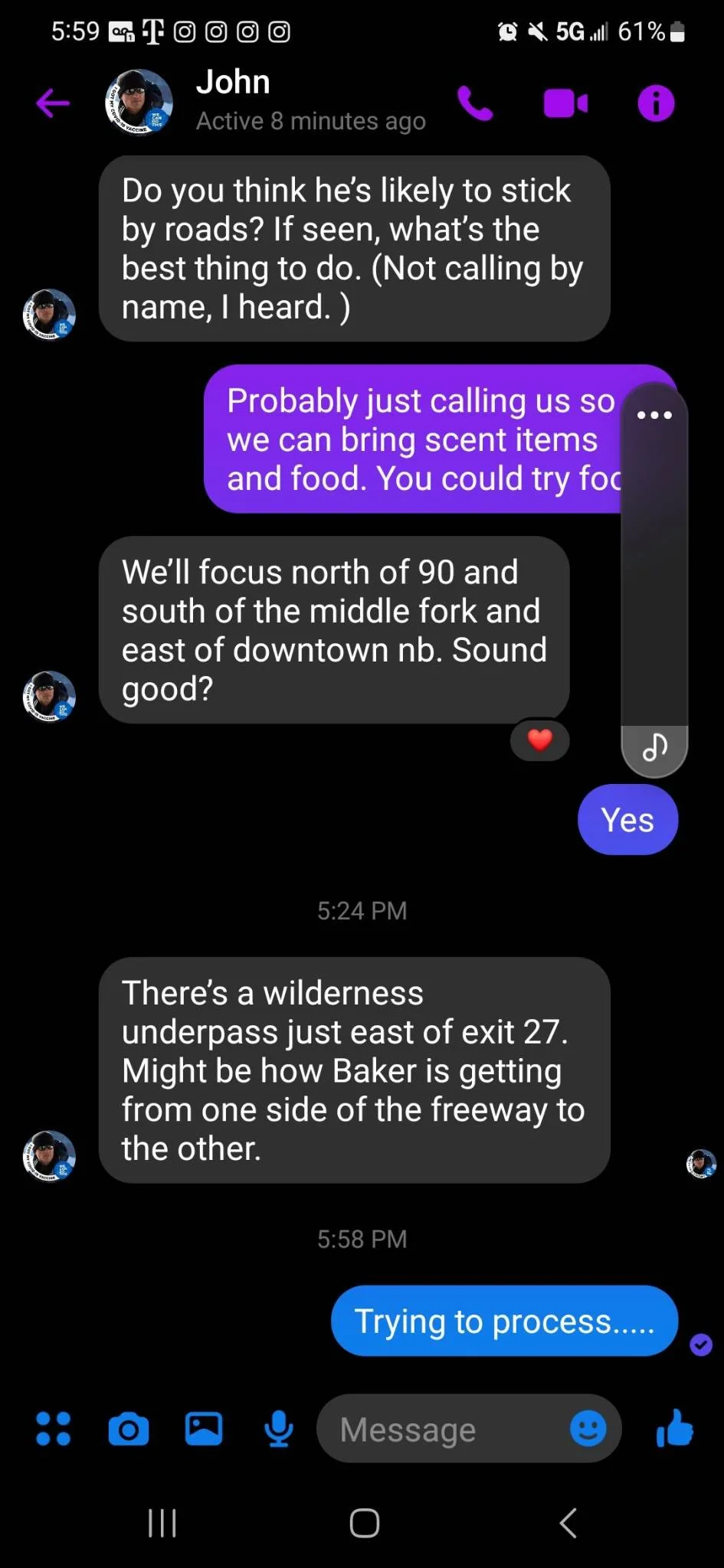Open John's profile from the header name

coord(233,83)
